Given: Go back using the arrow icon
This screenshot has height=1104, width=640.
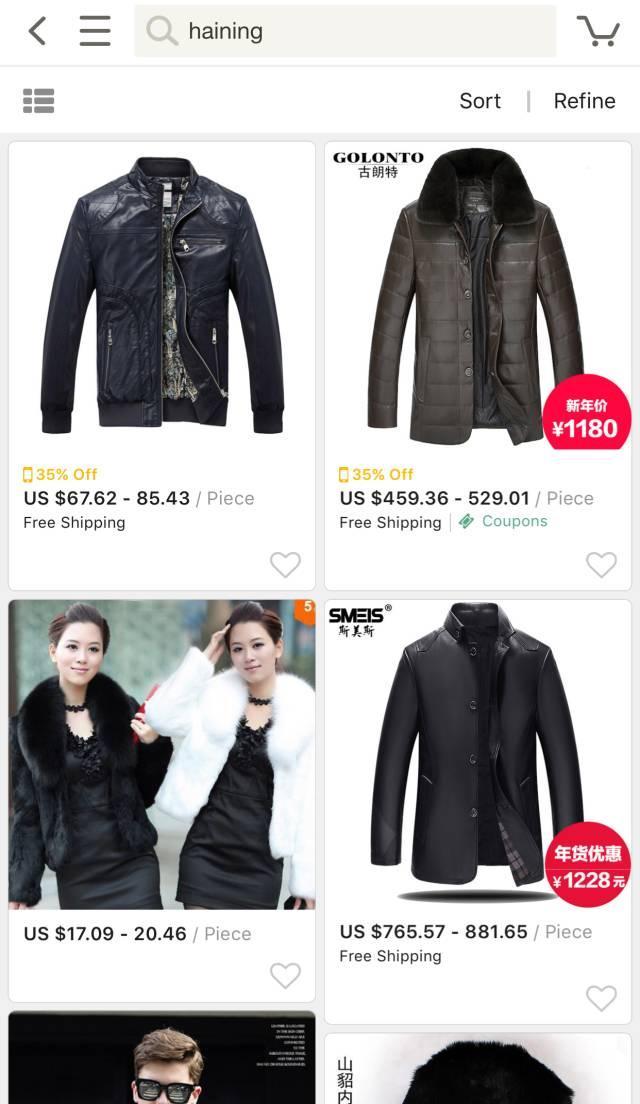Looking at the screenshot, I should [37, 32].
